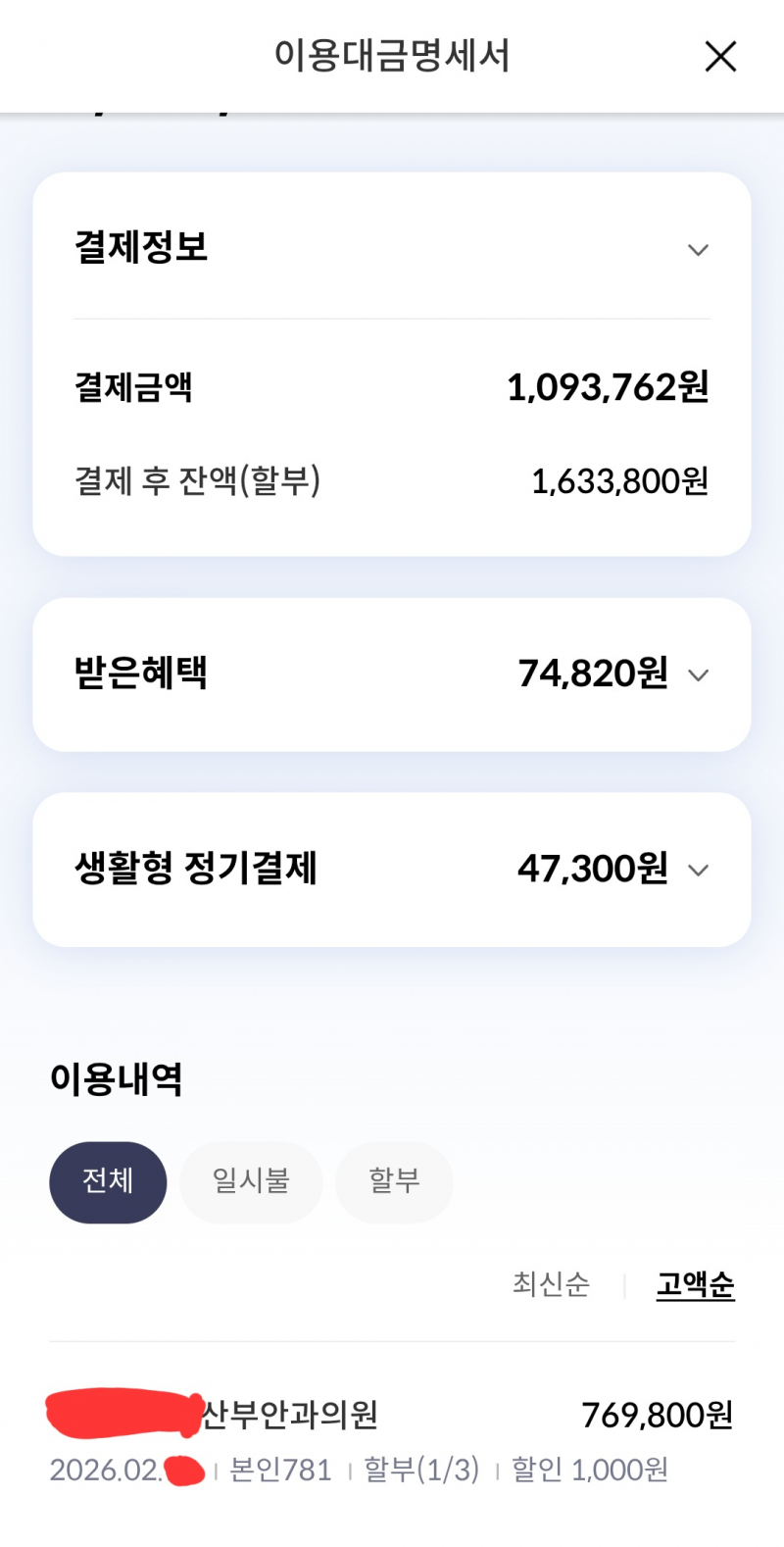Collapse the 결제정보 section chevron
Screen dimensions: 784x1547
[698, 250]
